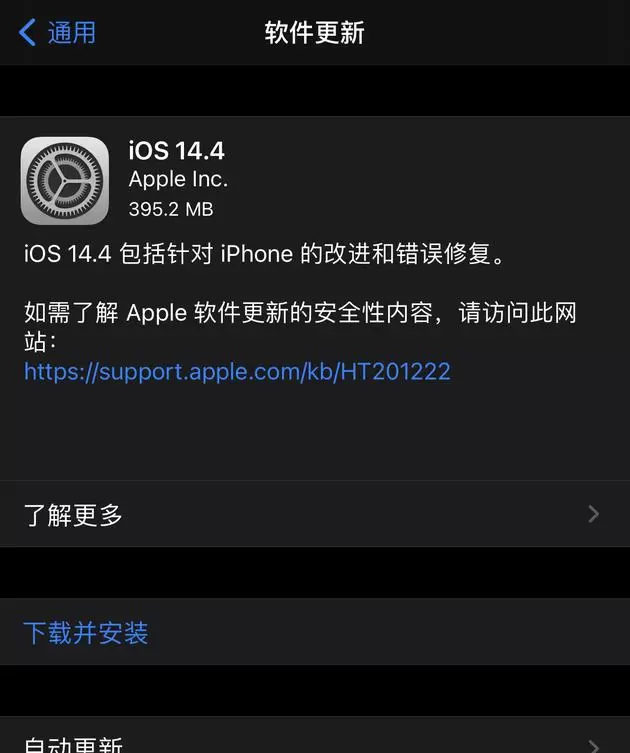The height and width of the screenshot is (753, 630).
Task: Go back to 通用 settings
Action: (x=58, y=32)
